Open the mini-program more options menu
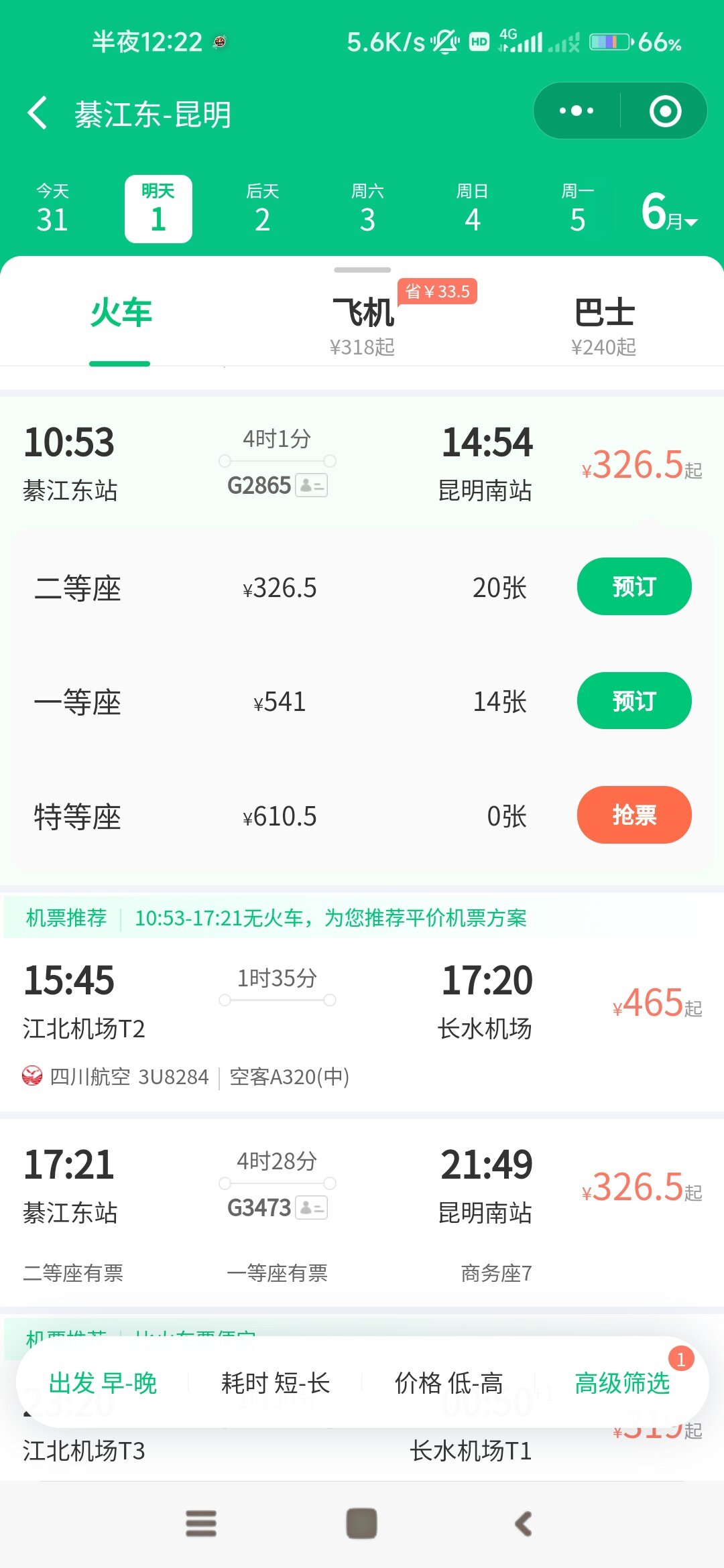Screen dimensions: 724x1568 [x=577, y=111]
